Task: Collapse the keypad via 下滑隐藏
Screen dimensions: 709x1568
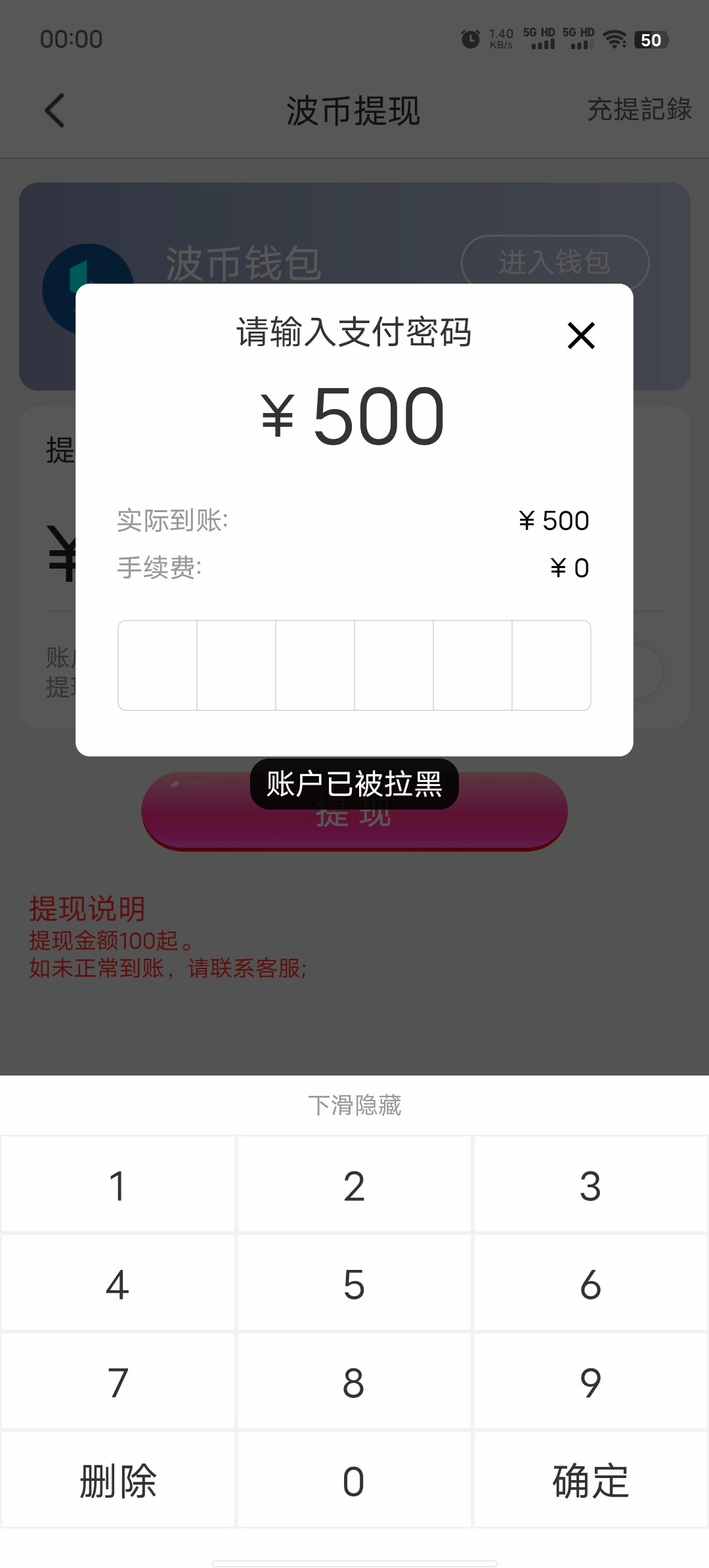Action: pyautogui.click(x=354, y=1106)
